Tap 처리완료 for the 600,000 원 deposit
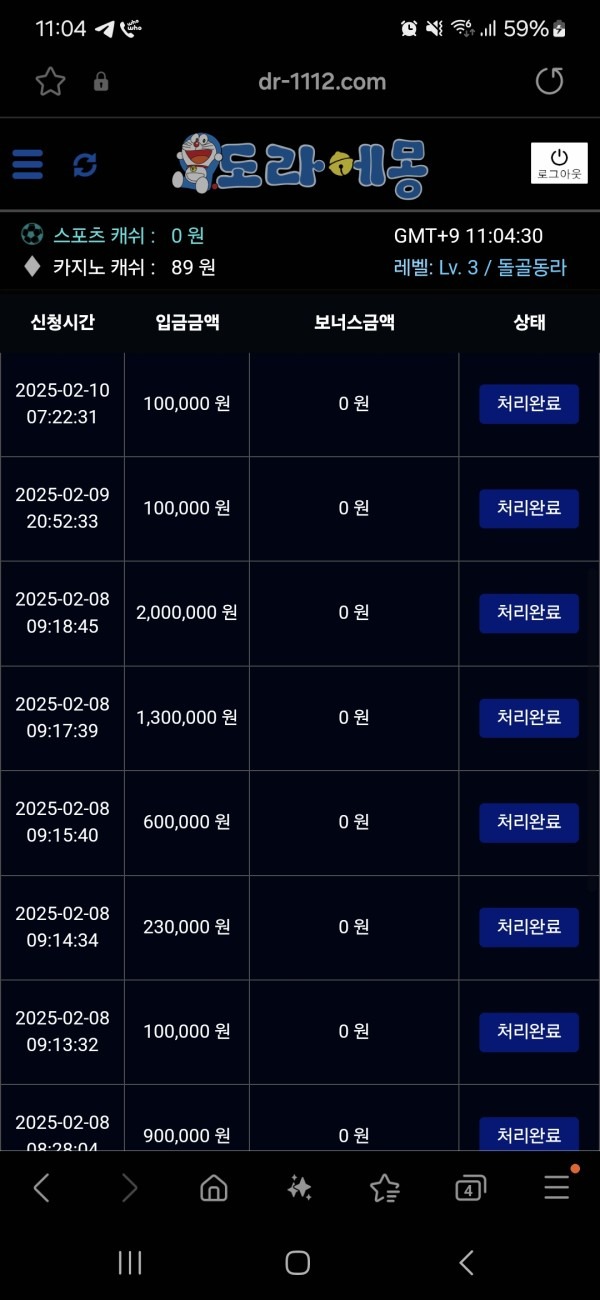This screenshot has width=600, height=1300. click(x=529, y=822)
